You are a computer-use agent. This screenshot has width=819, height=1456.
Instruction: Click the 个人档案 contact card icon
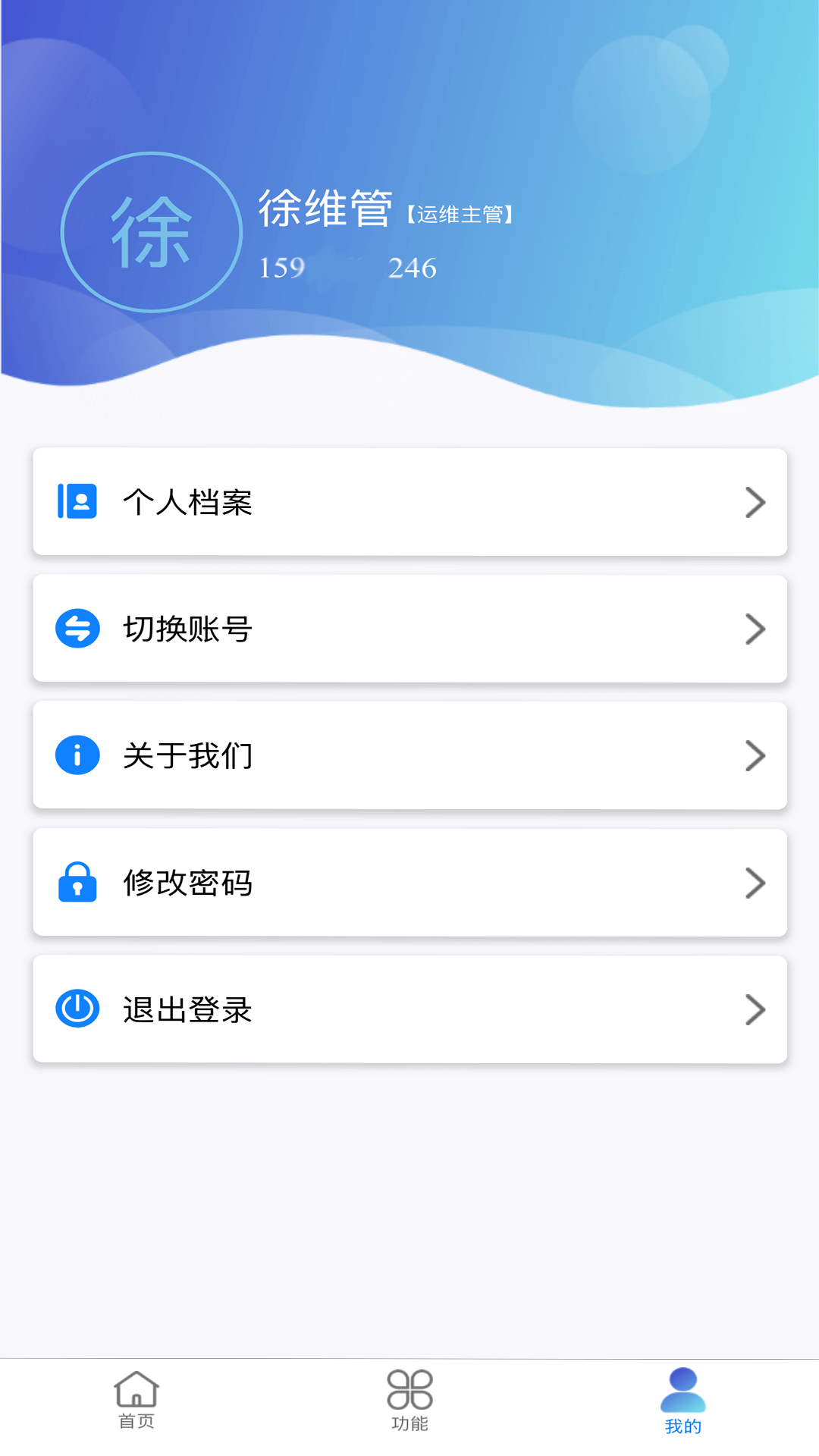(77, 501)
